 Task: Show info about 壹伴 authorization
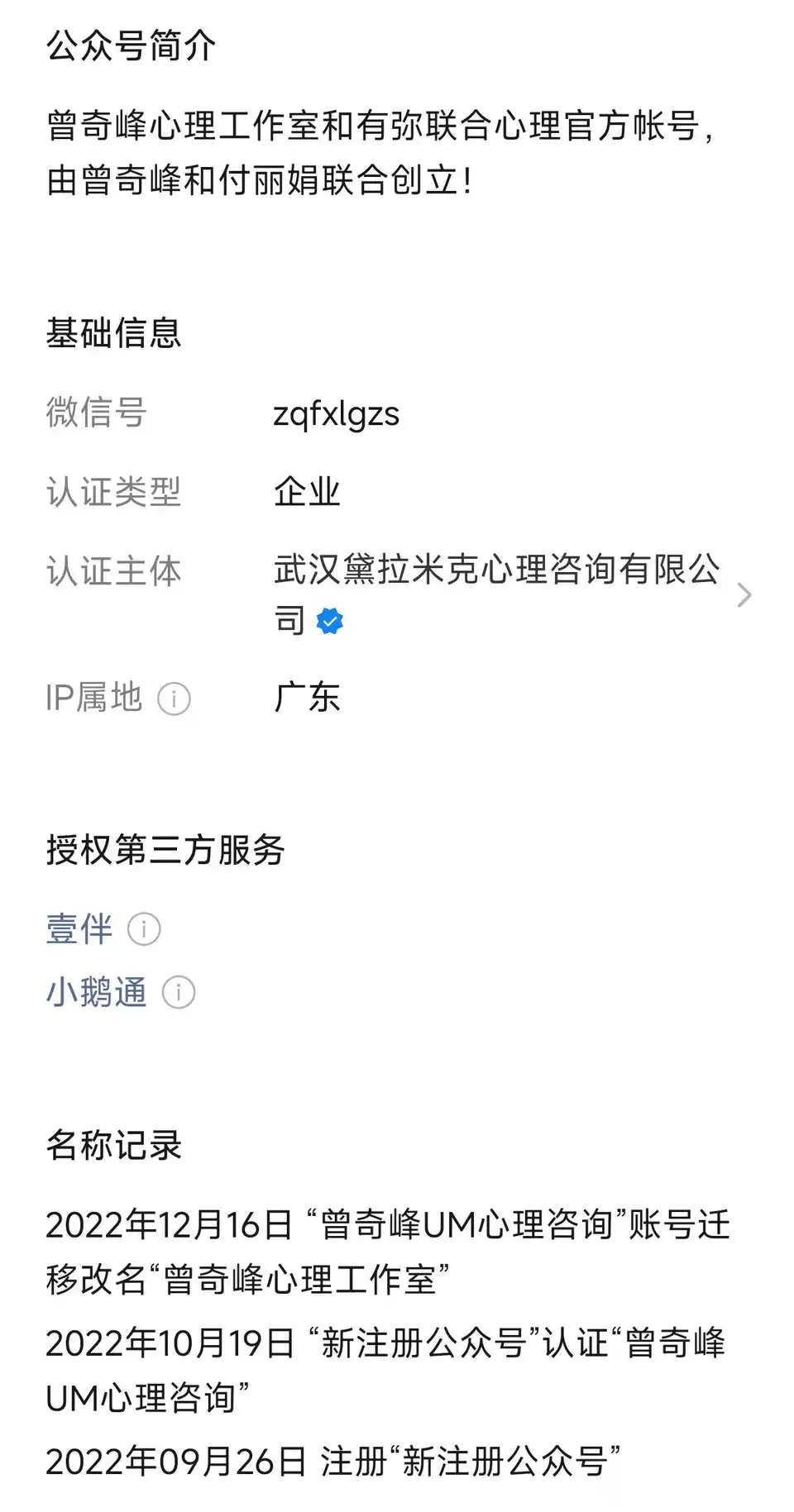pos(144,929)
